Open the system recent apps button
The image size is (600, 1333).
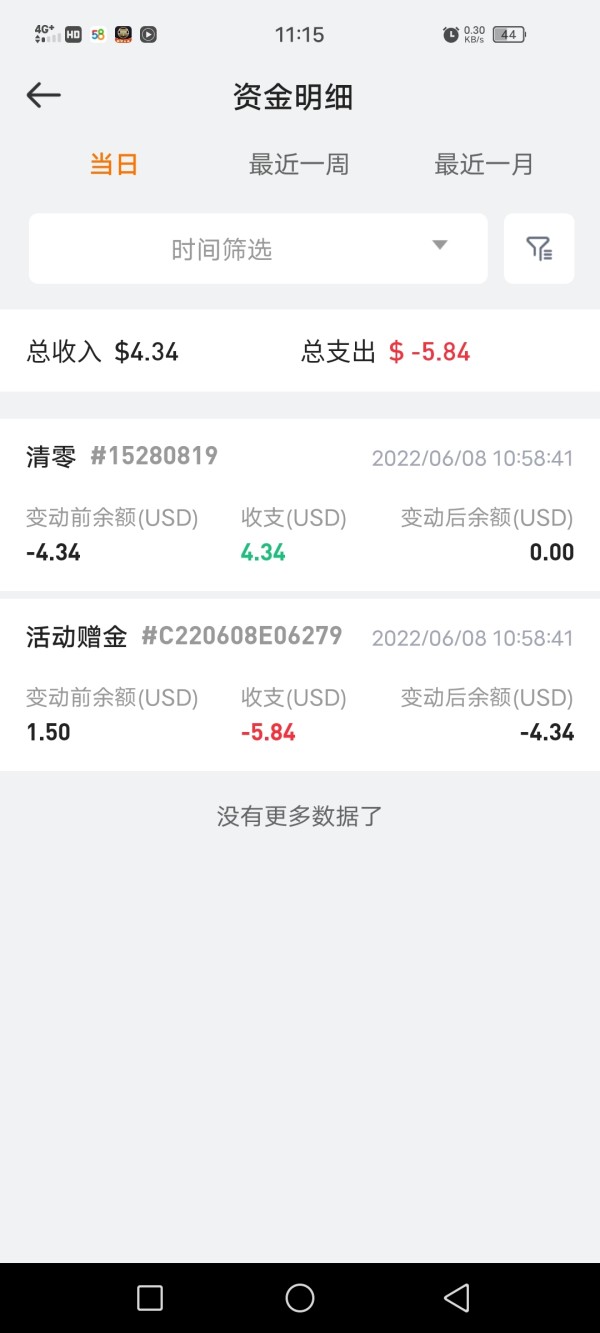pyautogui.click(x=150, y=1298)
